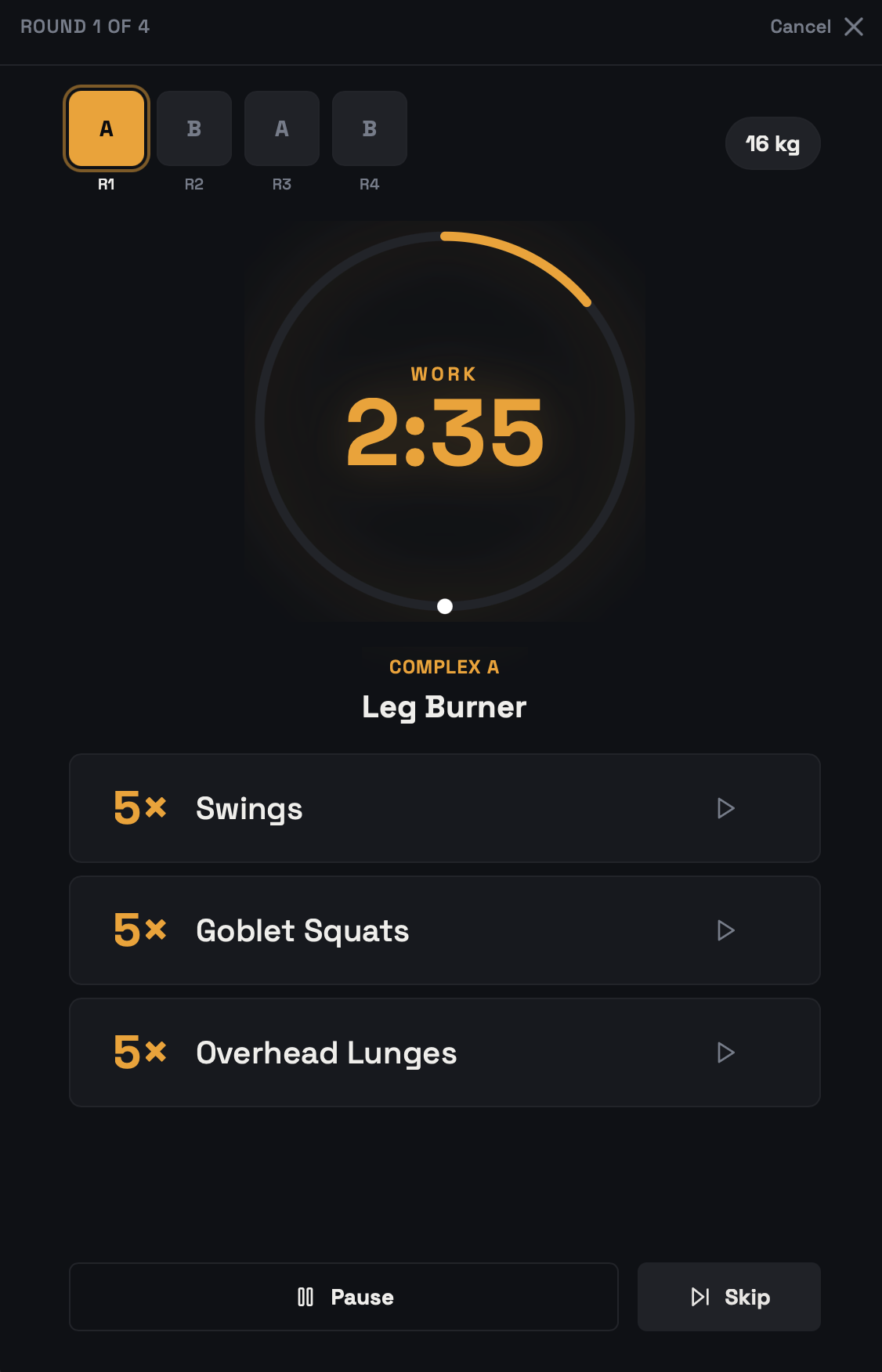This screenshot has height=1372, width=882.
Task: Play the Swings exercise demo video
Action: pyautogui.click(x=725, y=808)
